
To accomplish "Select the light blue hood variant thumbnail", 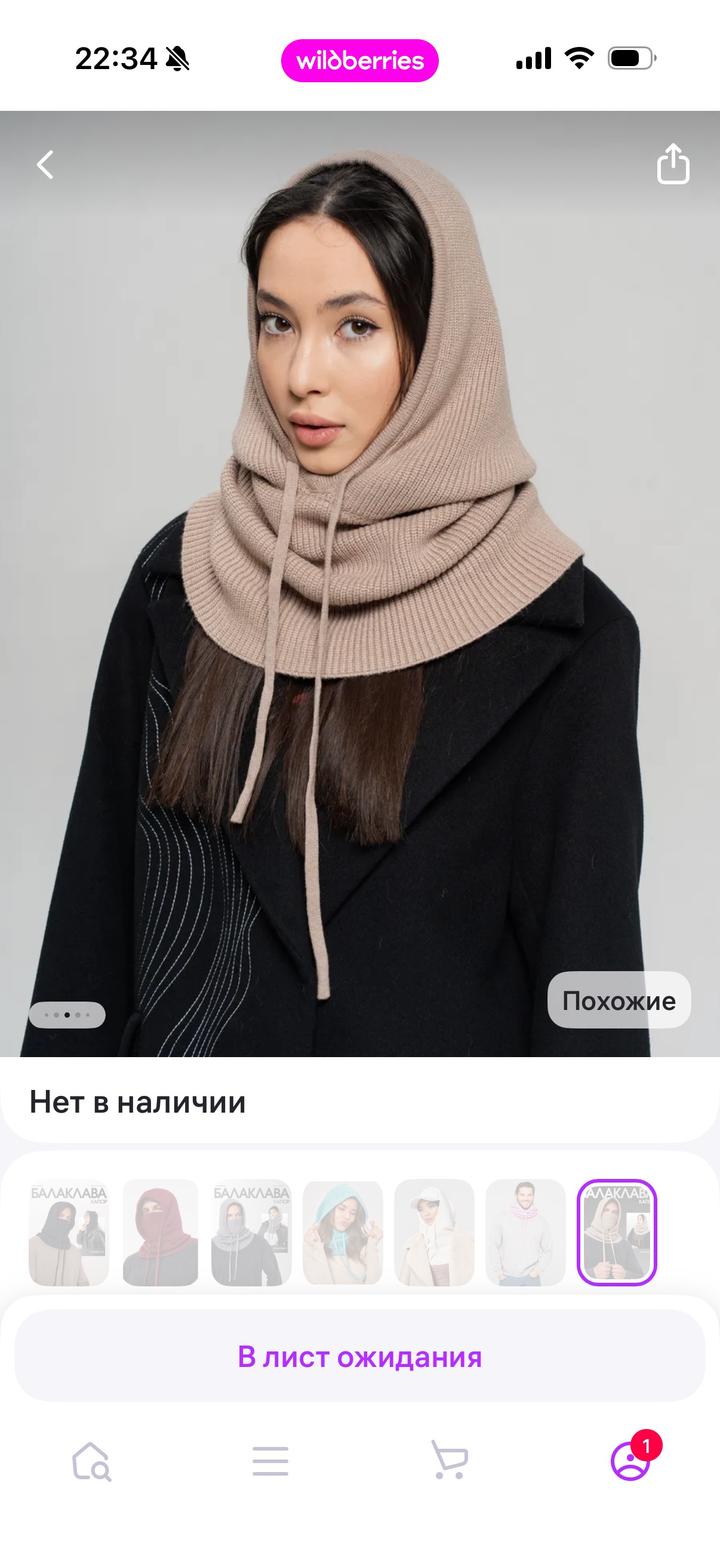I will [x=343, y=1232].
